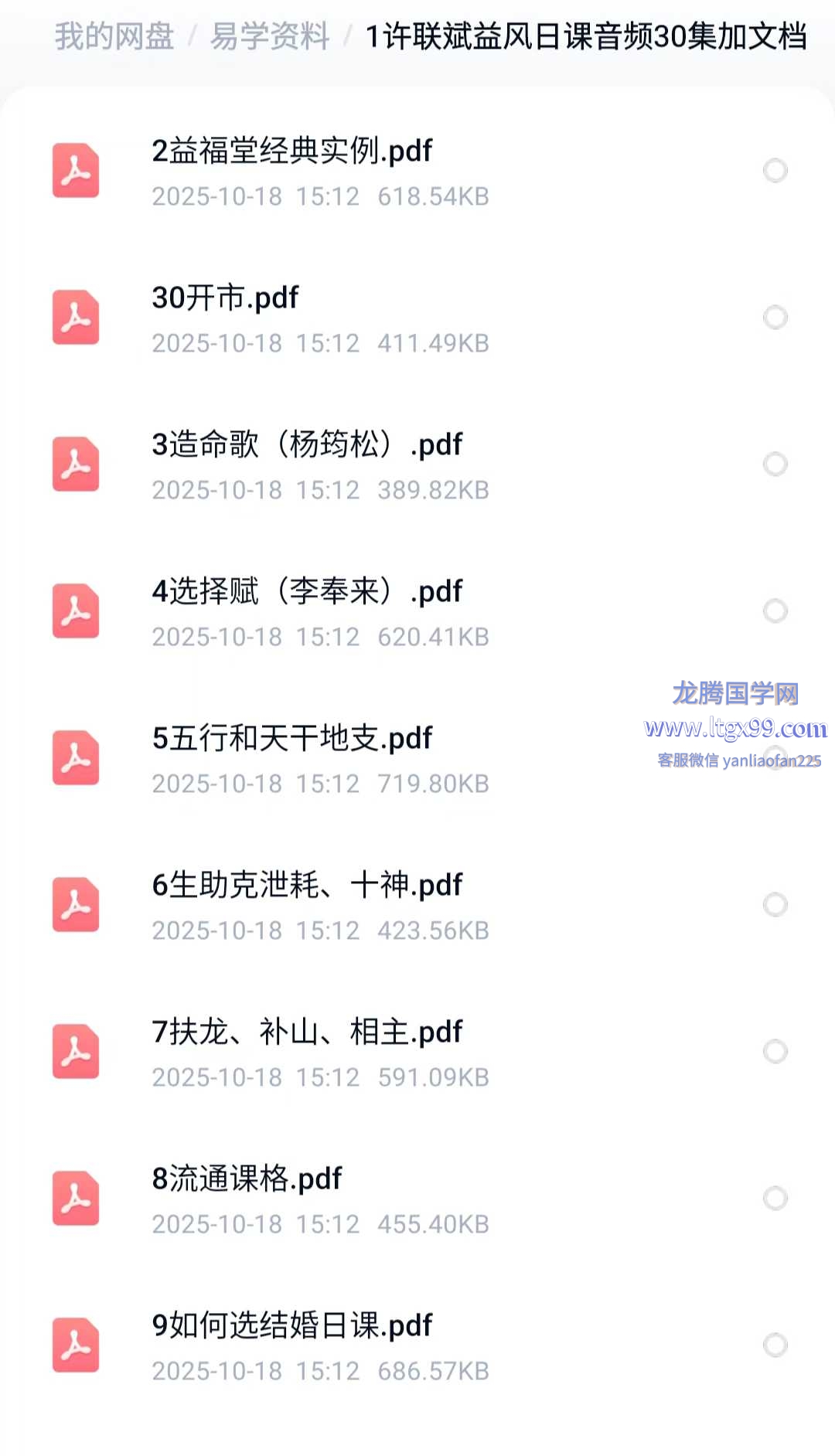Image resolution: width=835 pixels, height=1456 pixels.
Task: Open 6生助克泄耗、十神.pdf
Action: pyautogui.click(x=307, y=886)
